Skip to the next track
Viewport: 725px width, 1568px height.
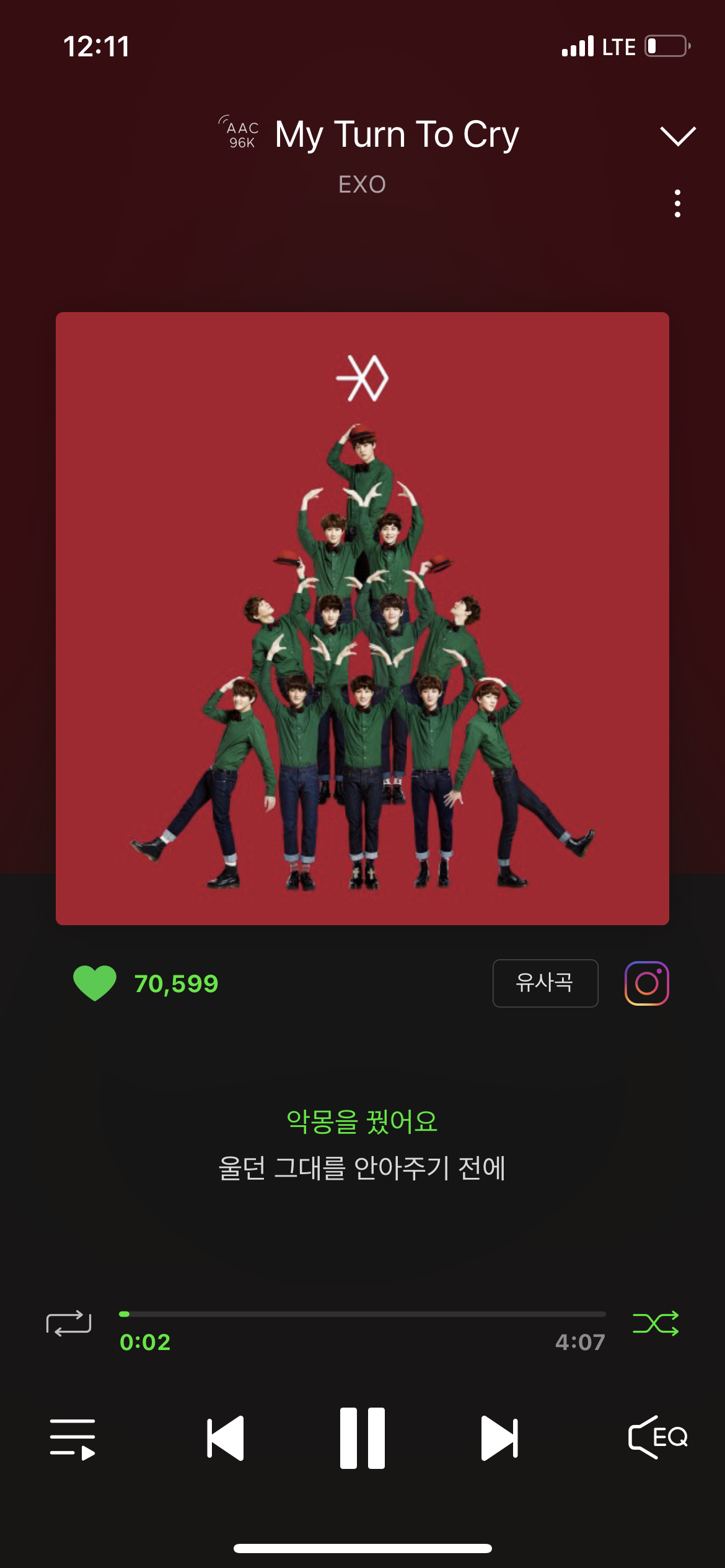499,1438
